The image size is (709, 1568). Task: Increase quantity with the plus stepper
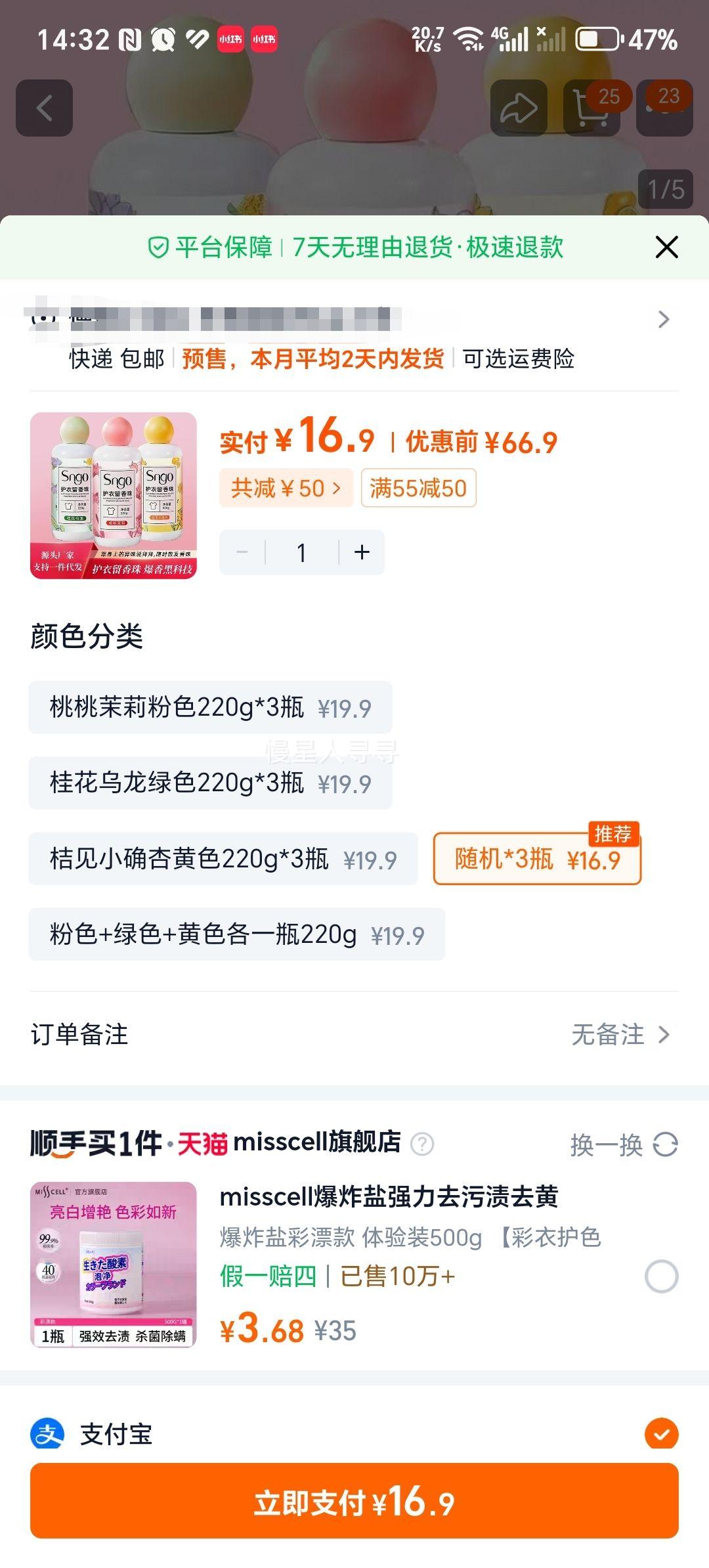click(x=360, y=552)
